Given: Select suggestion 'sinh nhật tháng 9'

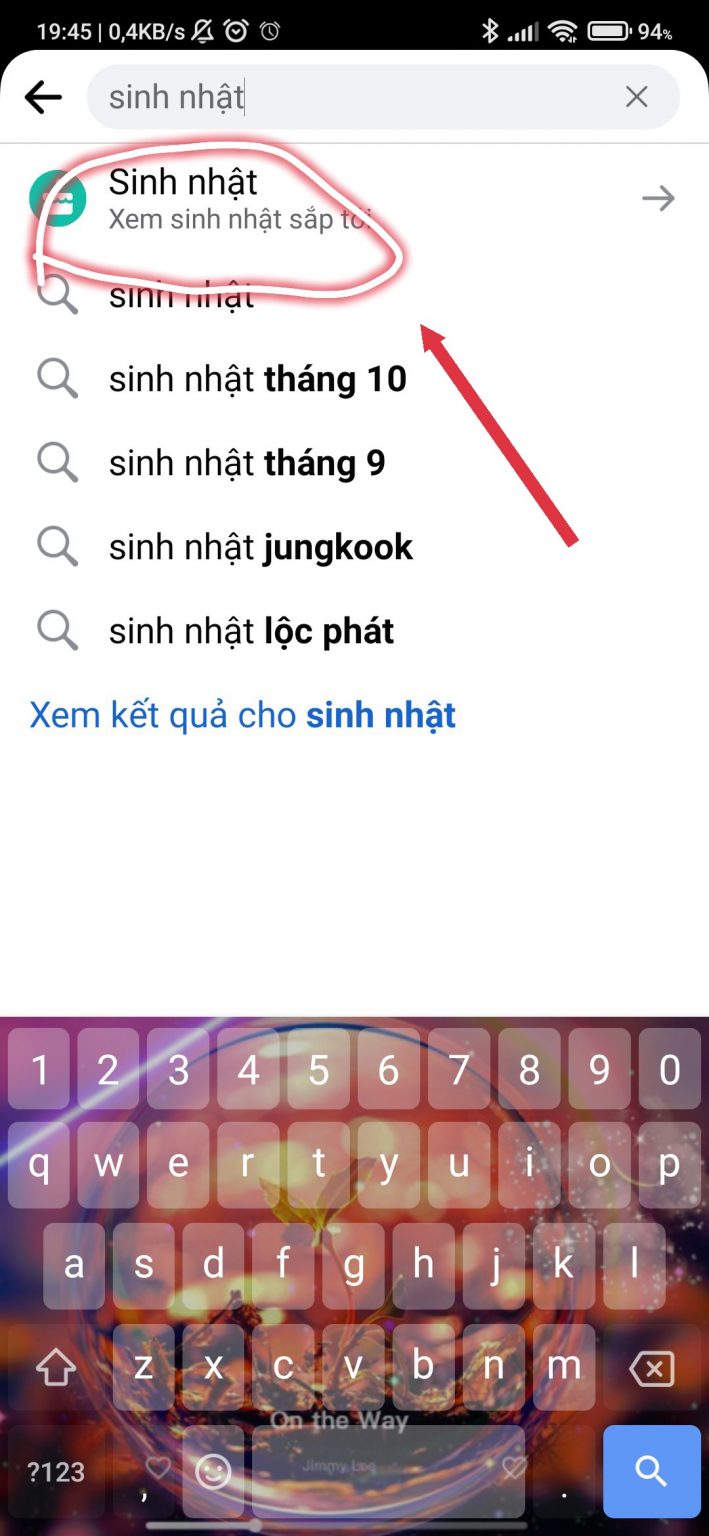Looking at the screenshot, I should [246, 463].
